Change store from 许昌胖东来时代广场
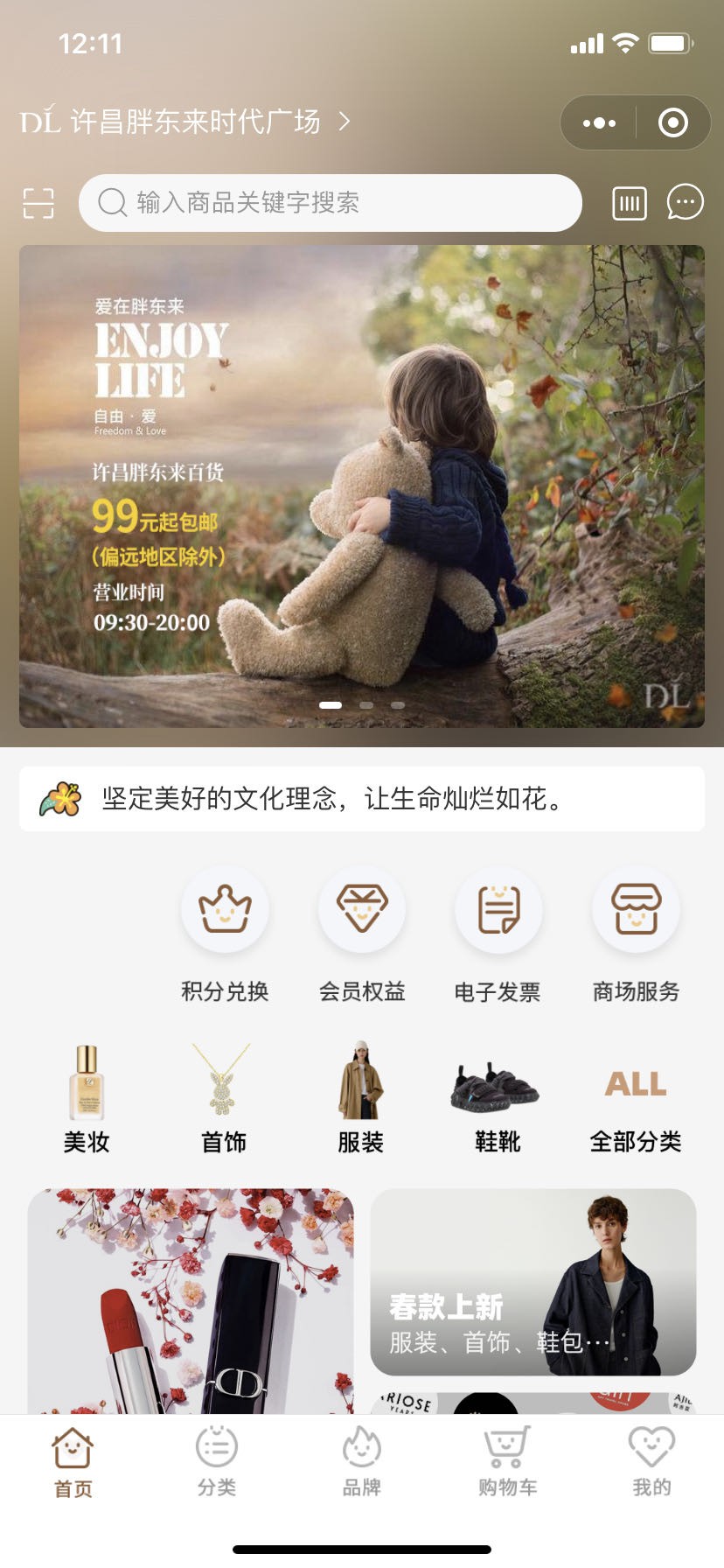Viewport: 724px width, 1568px height. tap(185, 122)
